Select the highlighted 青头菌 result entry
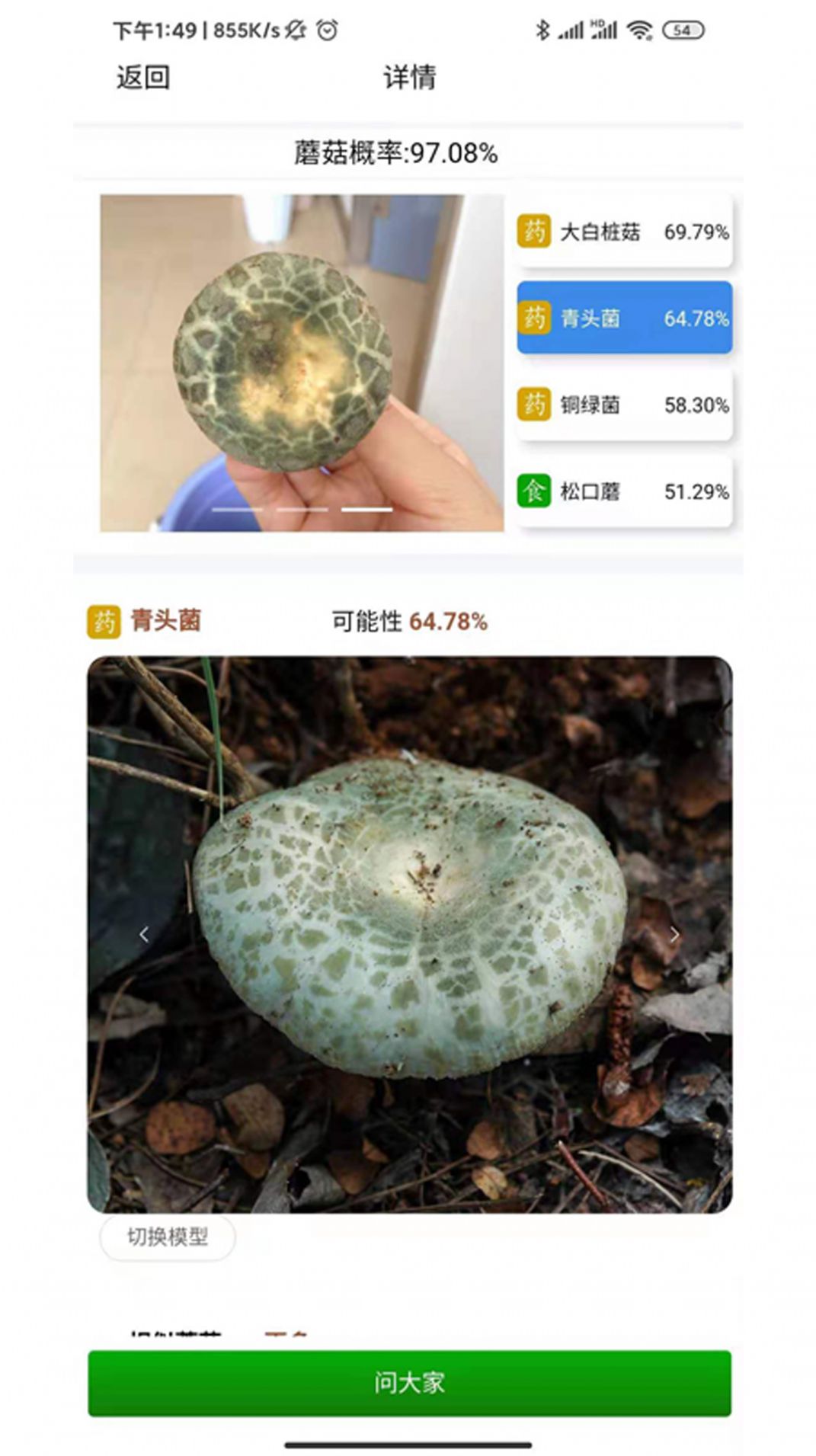 [x=624, y=318]
